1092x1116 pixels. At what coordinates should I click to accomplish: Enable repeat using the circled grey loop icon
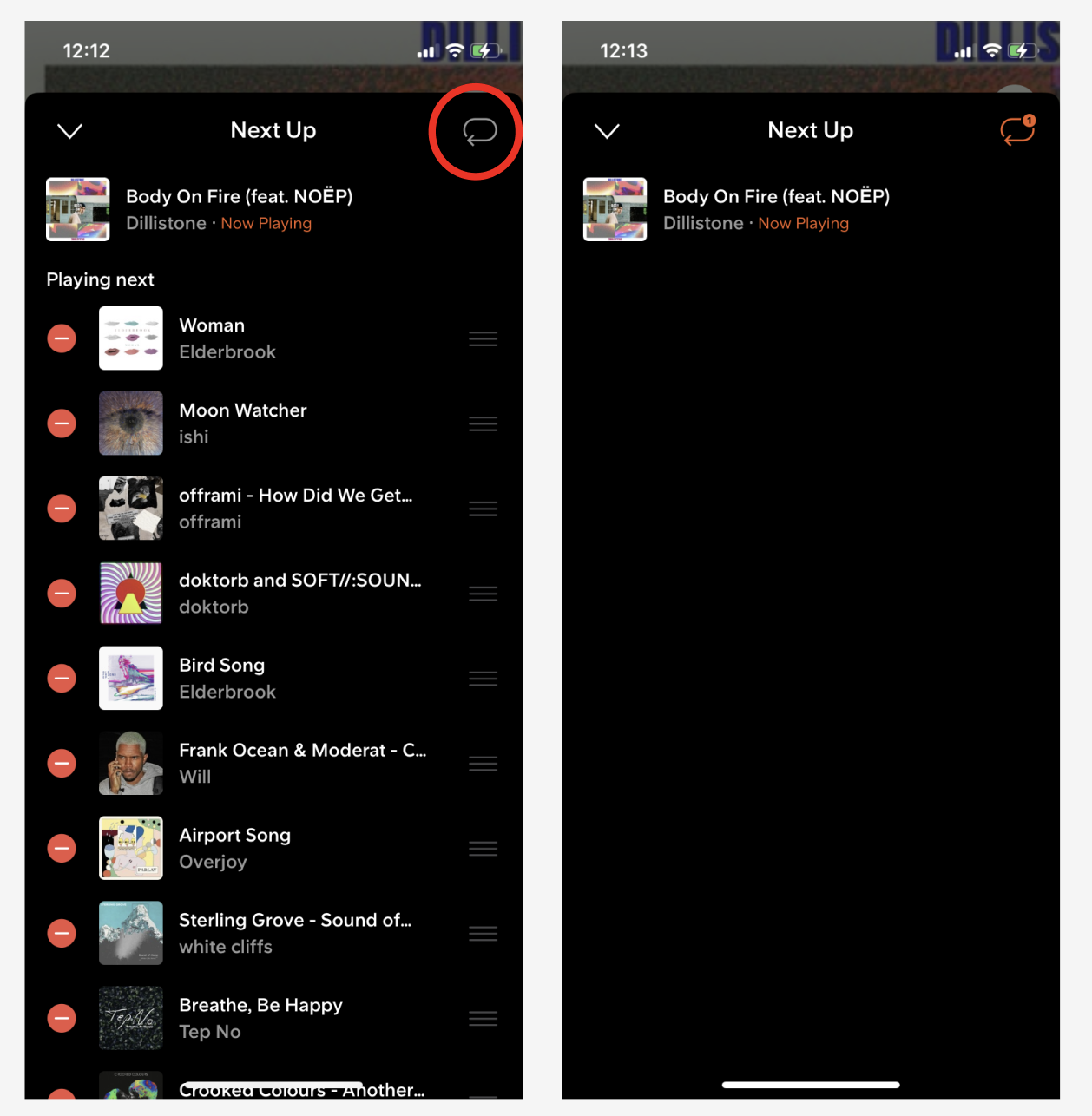(479, 131)
